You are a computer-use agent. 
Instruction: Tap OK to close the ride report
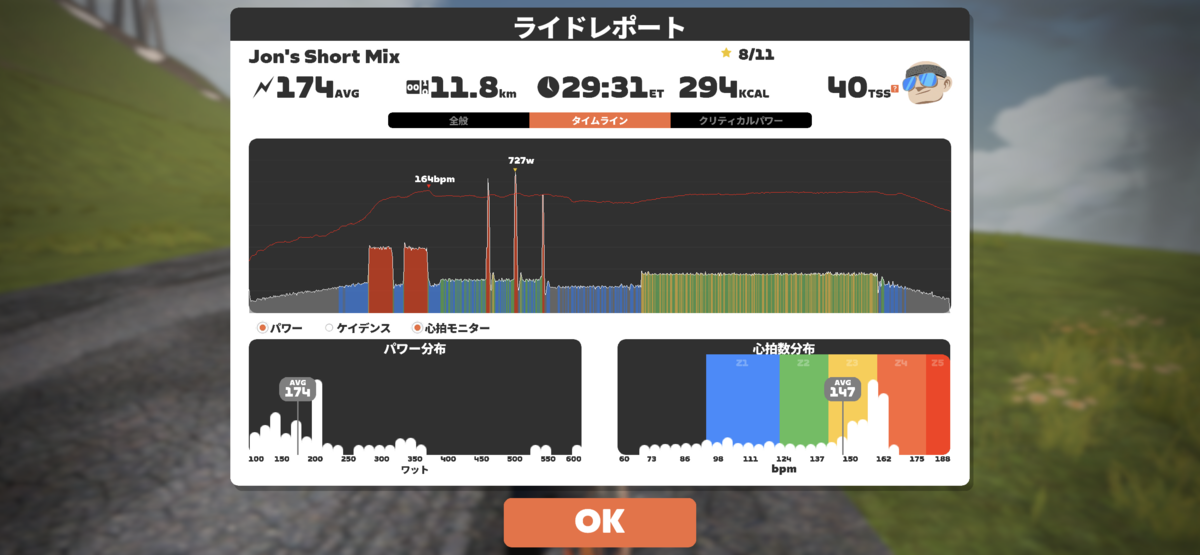pyautogui.click(x=599, y=522)
